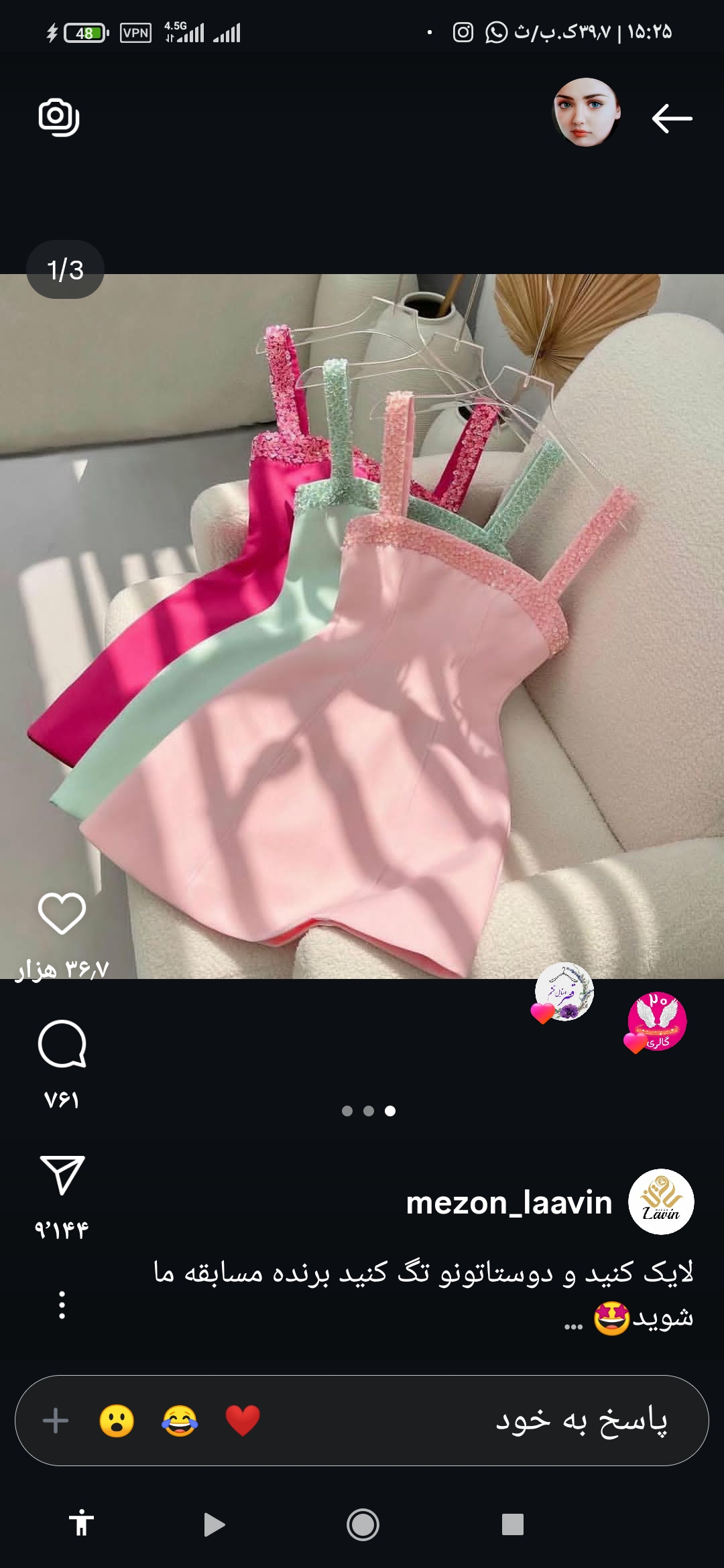Open mezon_laavin profile username

pos(509,1203)
